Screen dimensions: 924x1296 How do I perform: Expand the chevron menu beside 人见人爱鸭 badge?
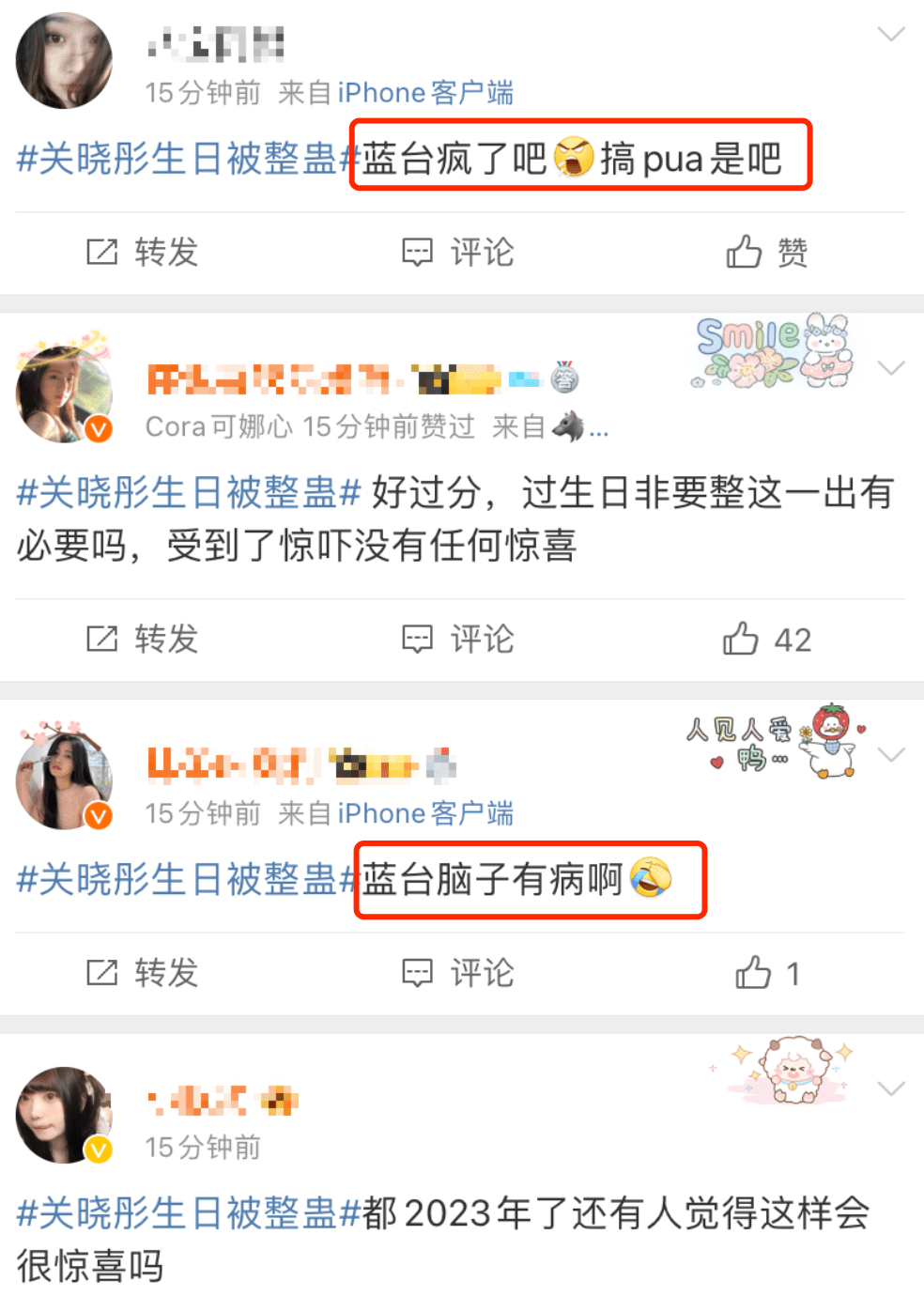tap(890, 754)
